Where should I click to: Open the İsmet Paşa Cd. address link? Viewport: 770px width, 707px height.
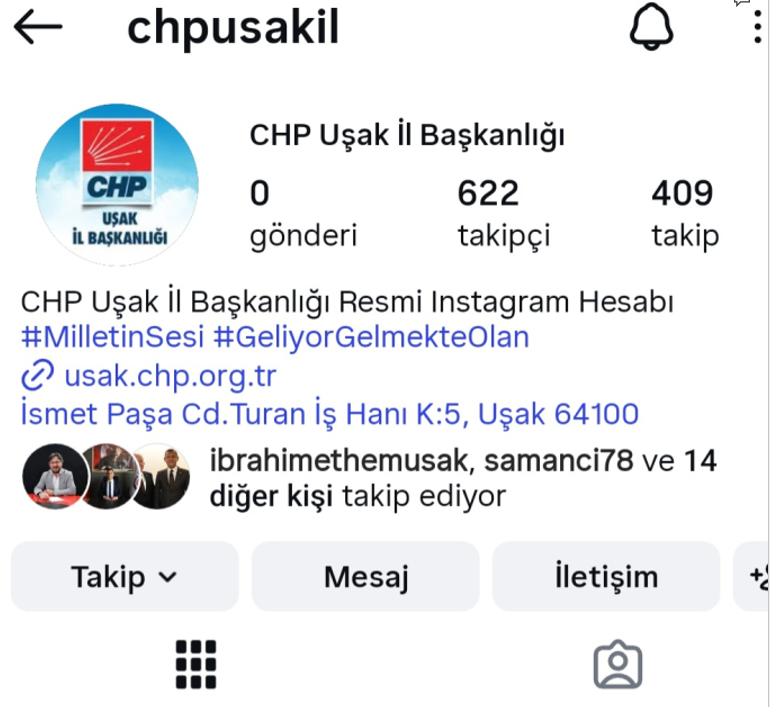pyautogui.click(x=329, y=413)
